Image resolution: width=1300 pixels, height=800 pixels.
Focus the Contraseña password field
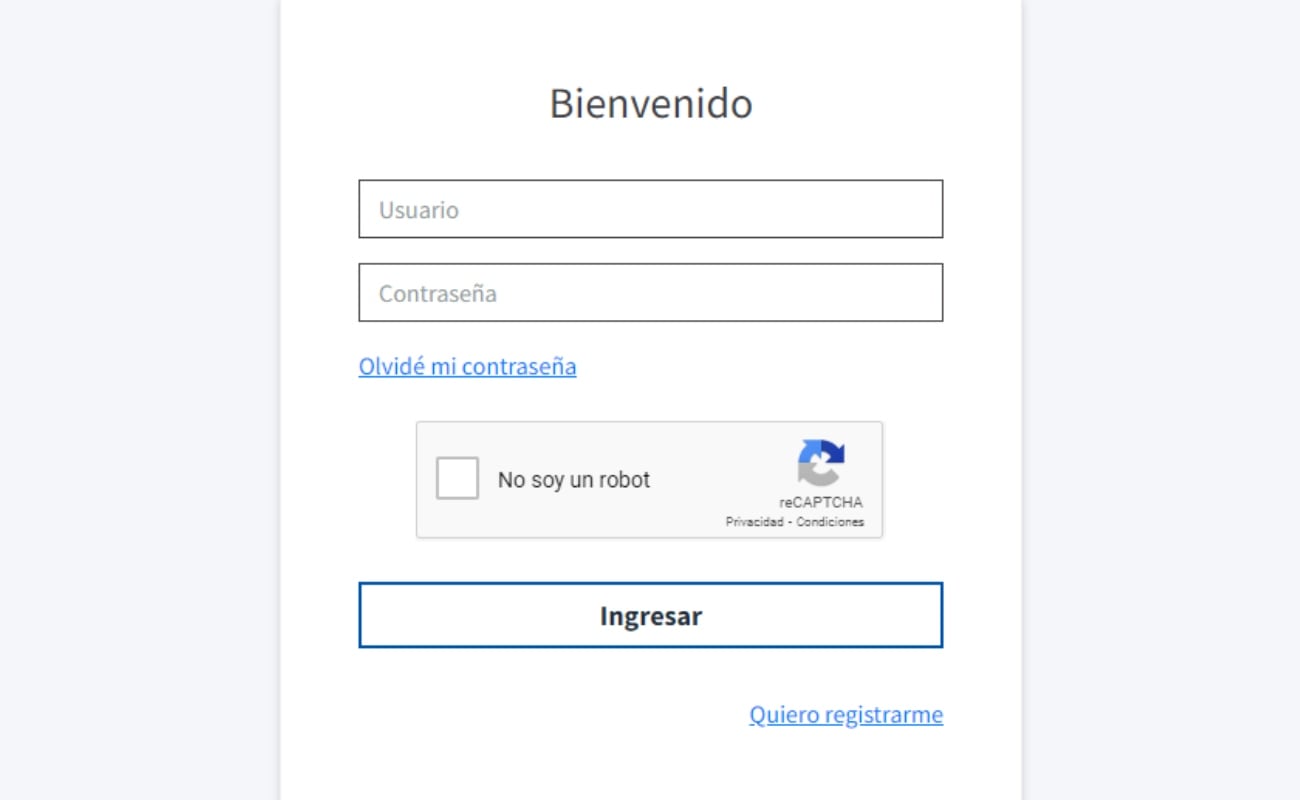[650, 293]
